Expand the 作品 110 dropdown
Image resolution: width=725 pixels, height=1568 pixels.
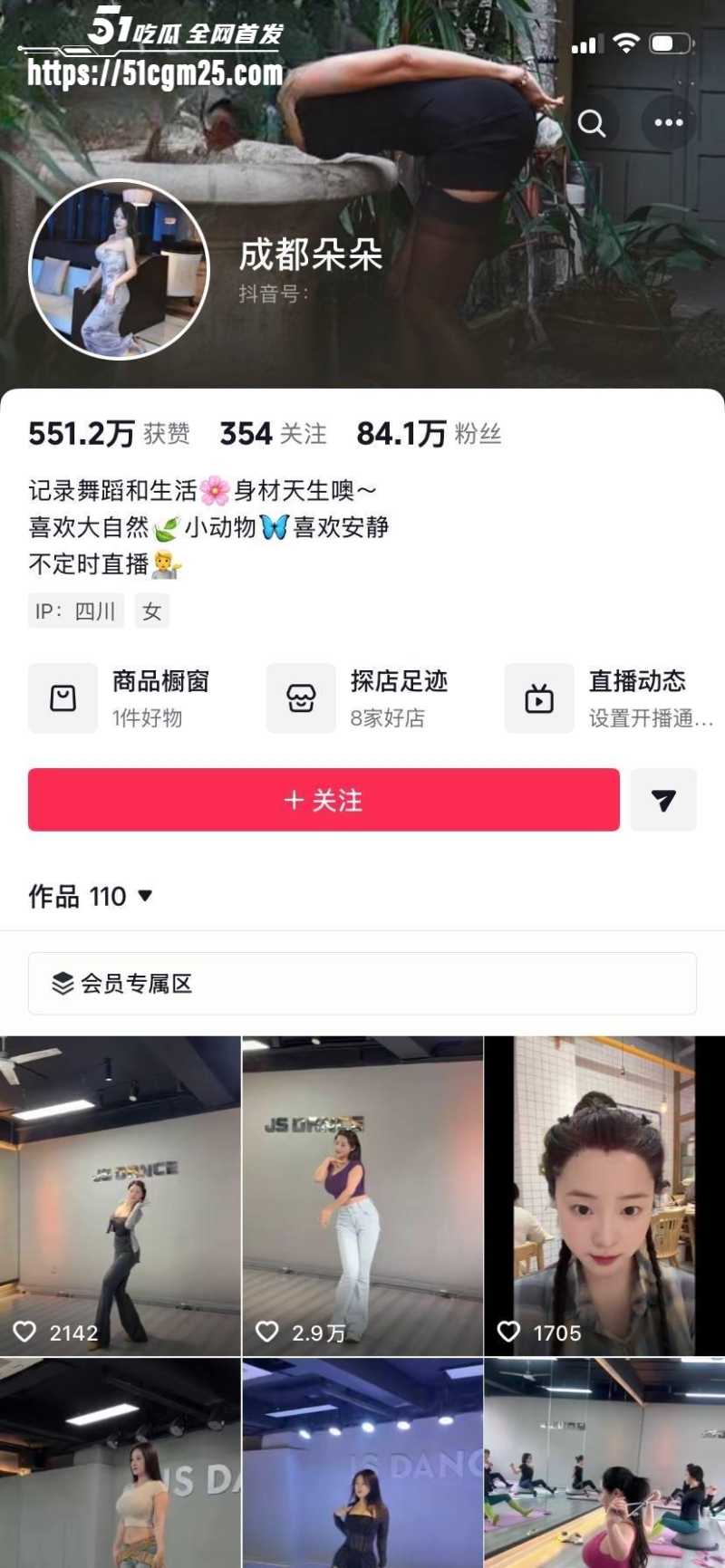[x=91, y=897]
